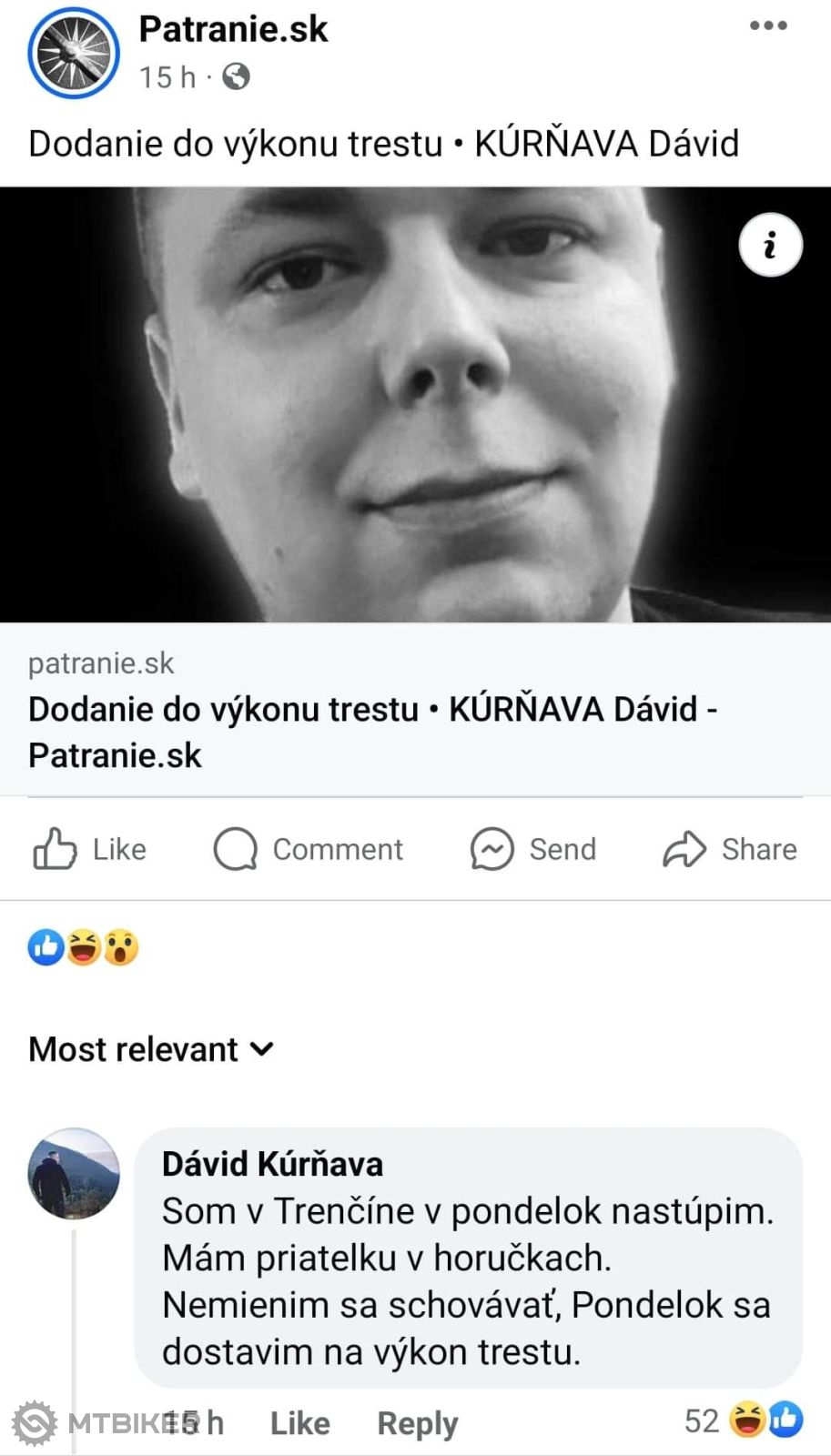This screenshot has height=1456, width=831.
Task: Like Dávid Kúrňava's comment
Action: click(299, 1422)
